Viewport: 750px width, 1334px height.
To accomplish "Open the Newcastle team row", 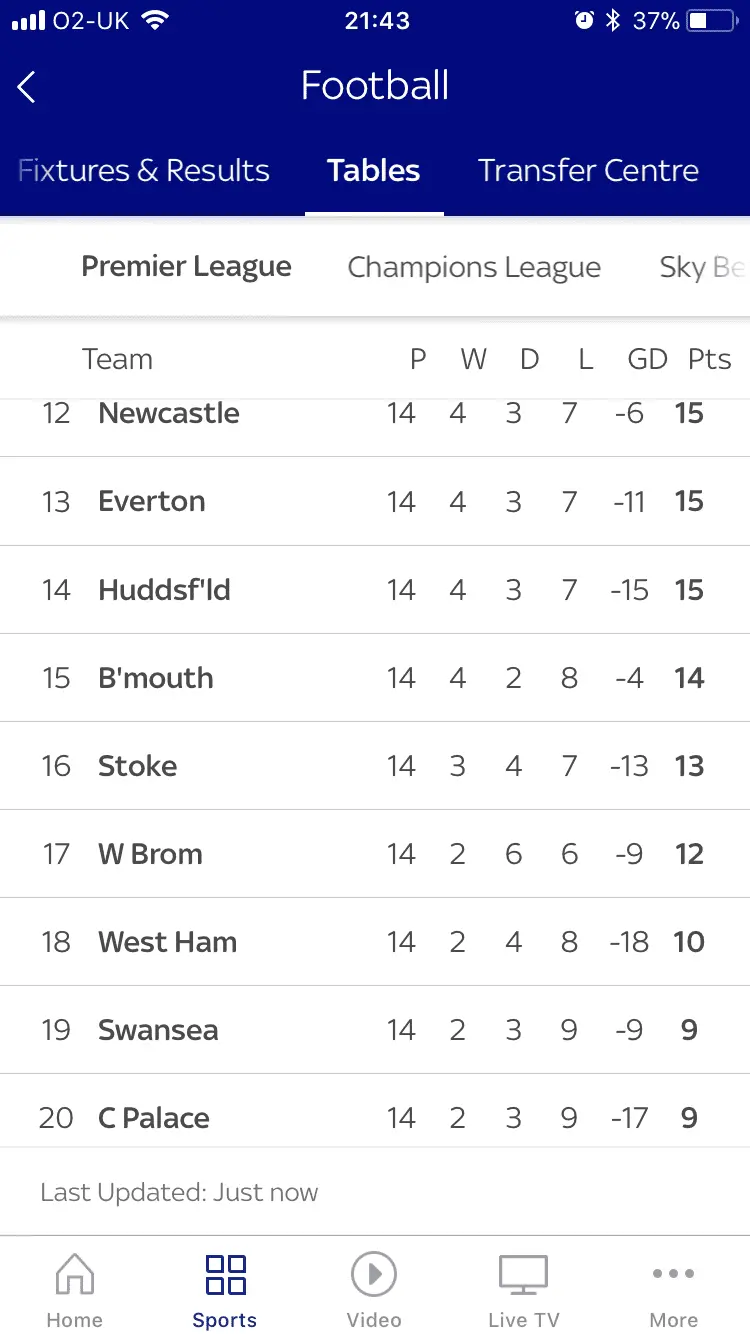I will point(169,414).
